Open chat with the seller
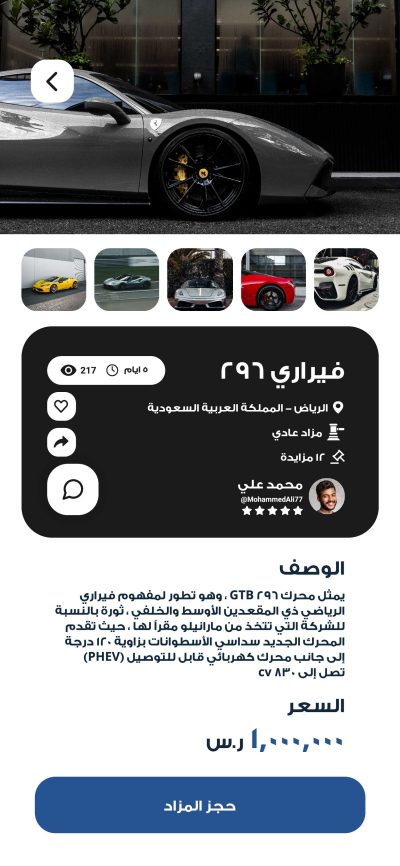 pos(73,489)
